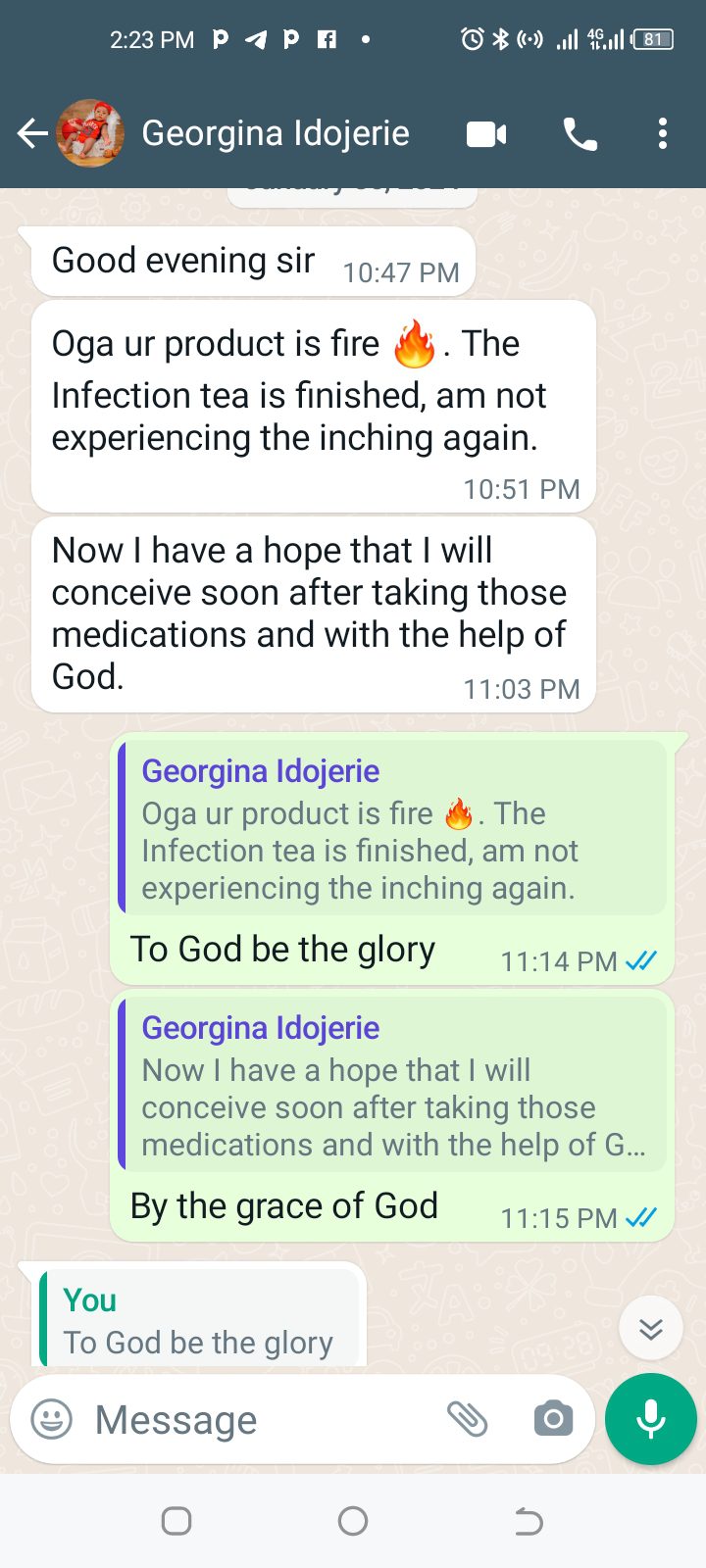The width and height of the screenshot is (706, 1568).
Task: Jump to the quoted 'Now I have a hope' message
Action: click(392, 1086)
